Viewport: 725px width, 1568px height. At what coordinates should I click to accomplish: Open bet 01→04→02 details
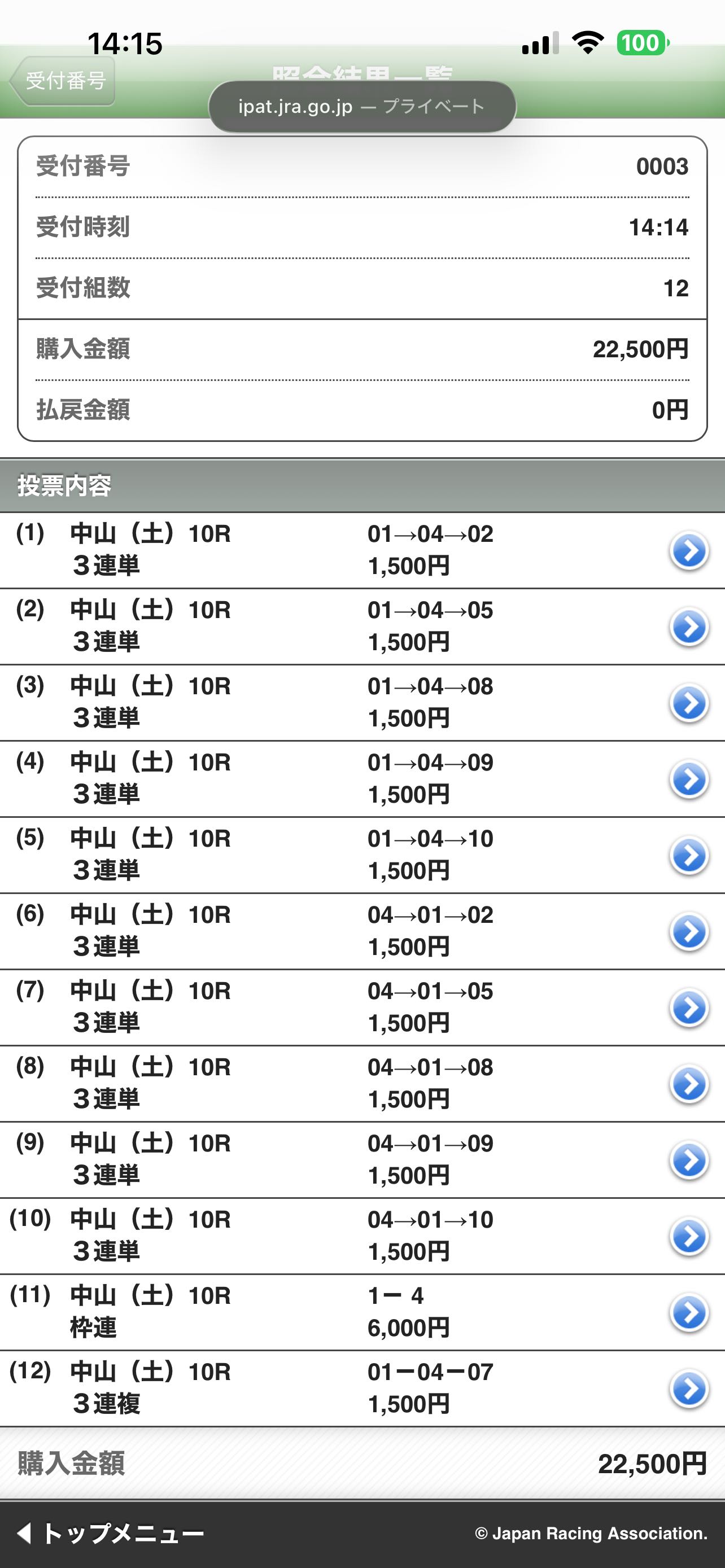click(688, 551)
